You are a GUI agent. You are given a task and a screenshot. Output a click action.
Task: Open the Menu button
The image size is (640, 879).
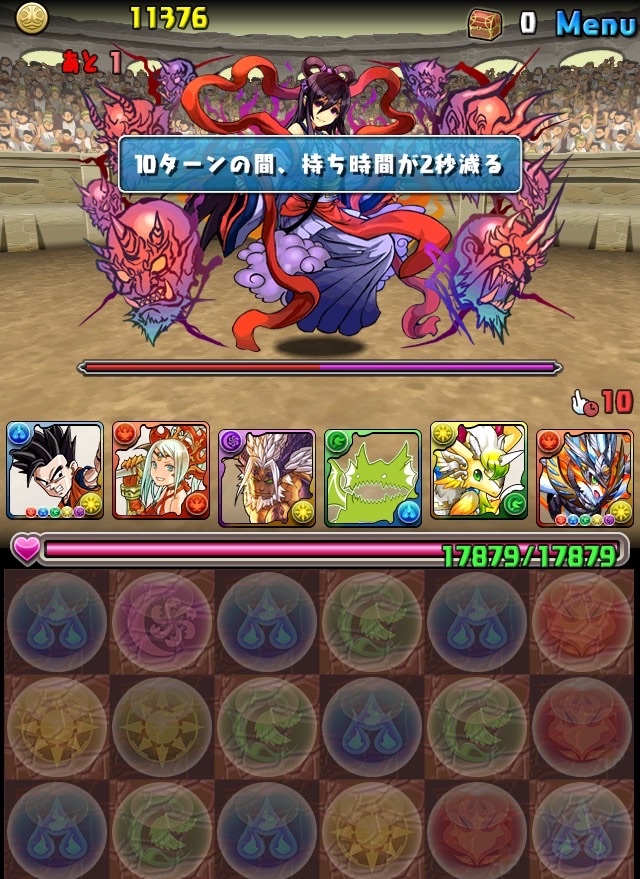coord(595,22)
